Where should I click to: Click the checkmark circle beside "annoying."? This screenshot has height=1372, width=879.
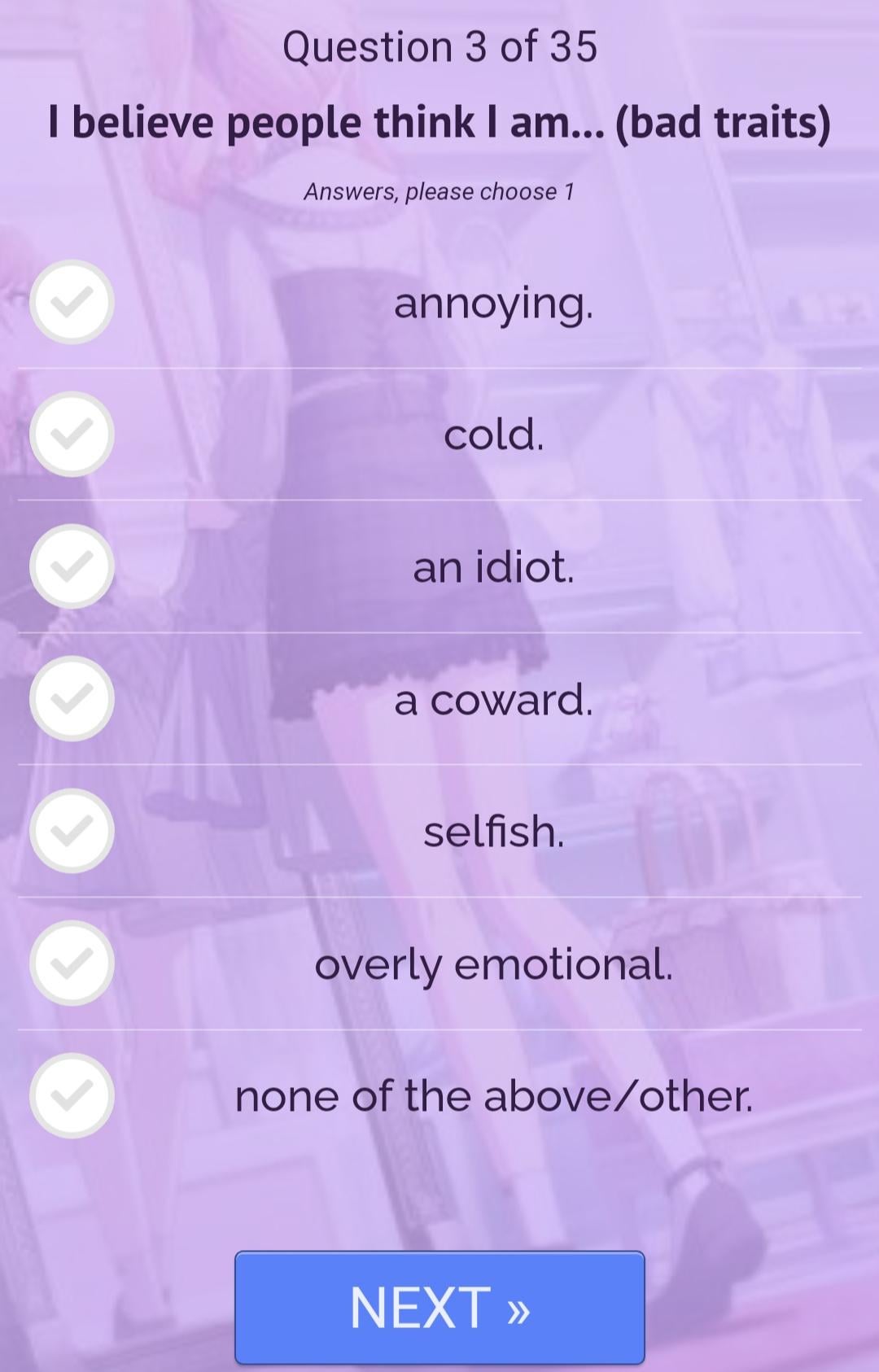point(72,303)
